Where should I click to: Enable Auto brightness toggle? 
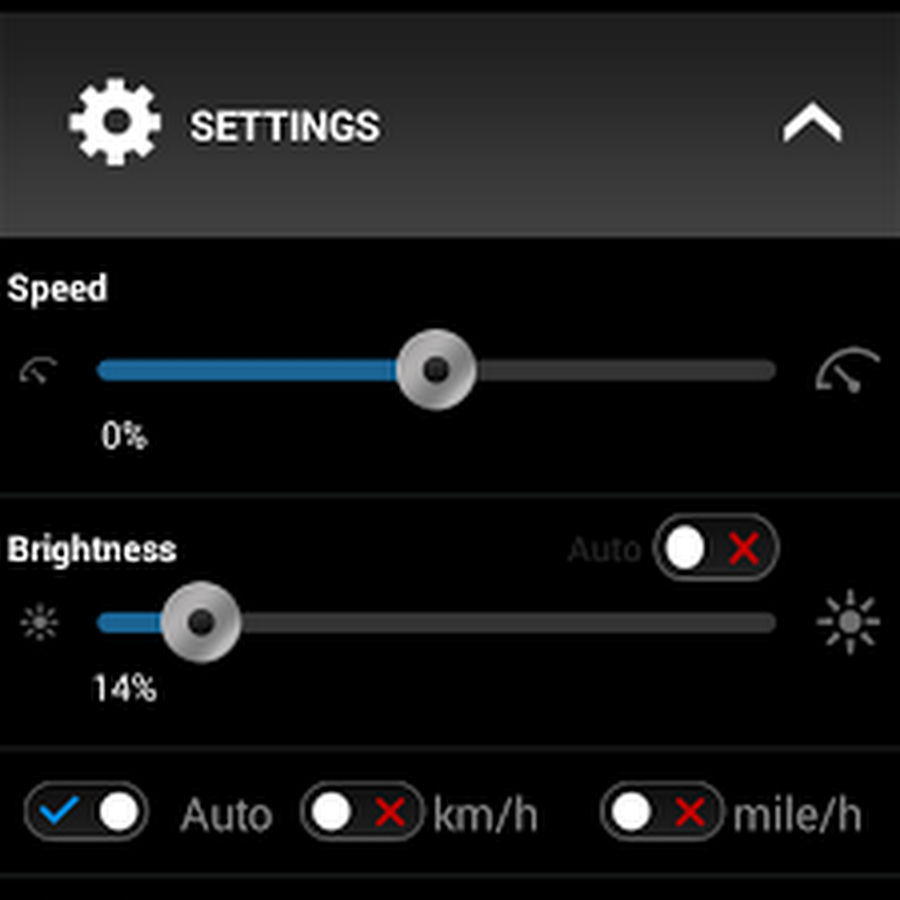click(715, 548)
